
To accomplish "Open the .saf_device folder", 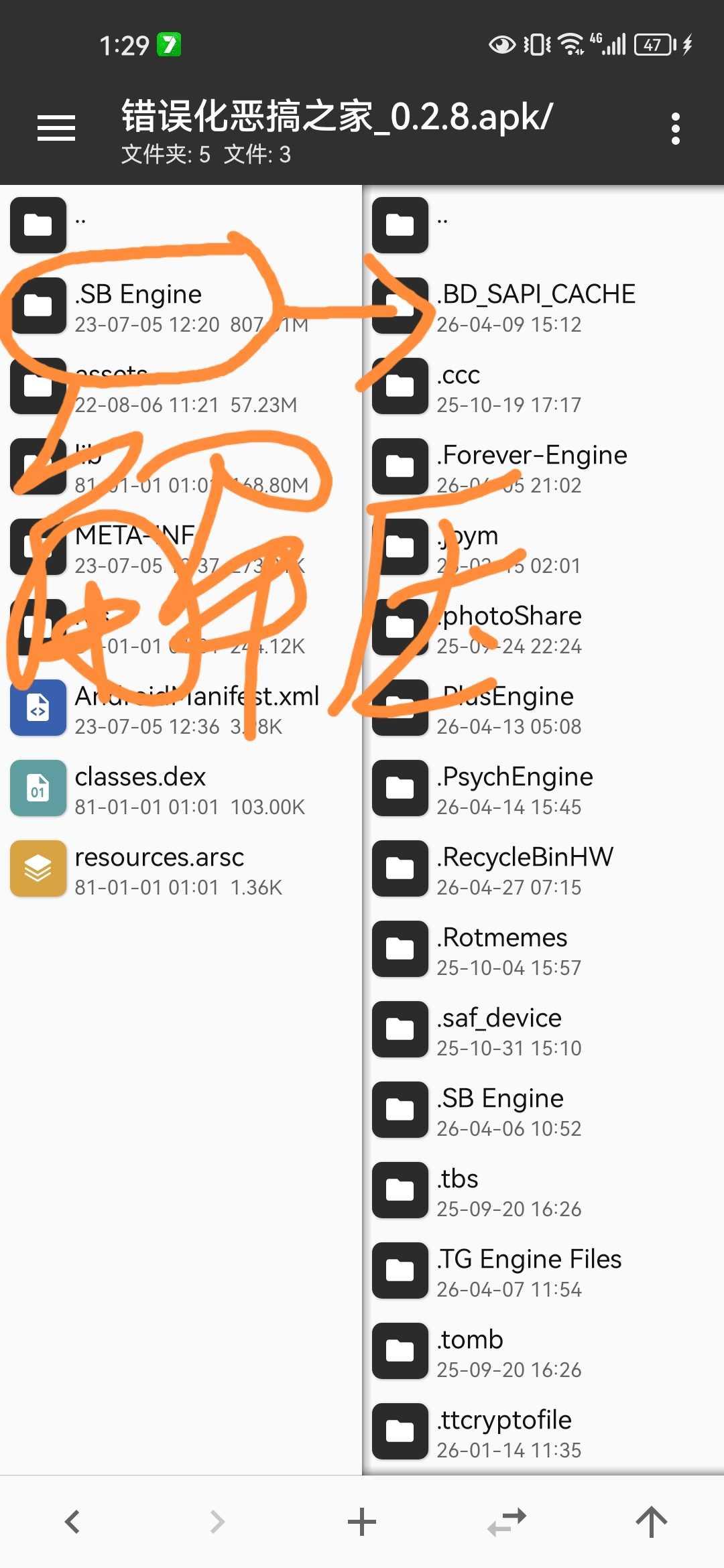I will [x=499, y=1030].
